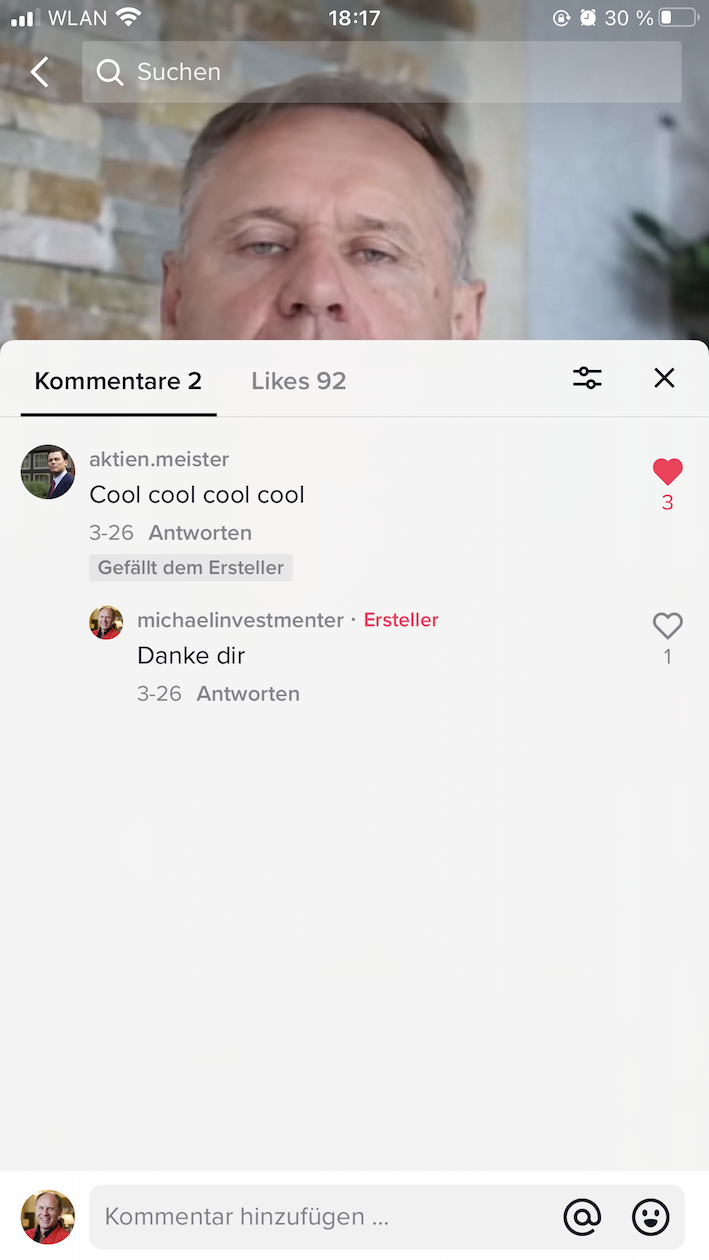The width and height of the screenshot is (709, 1260).
Task: Tap the Kommentar hinzufügen field
Action: pos(320,1217)
